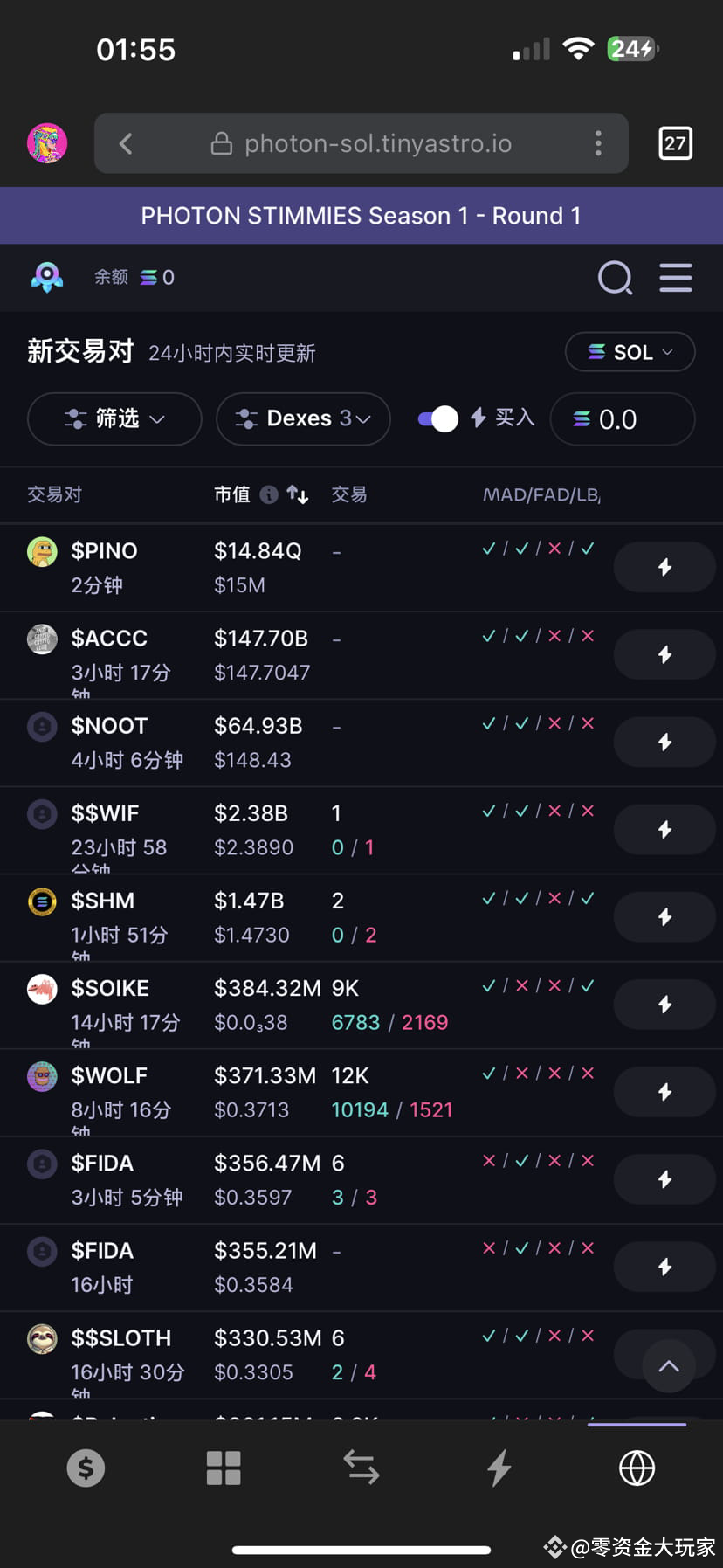
Task: Select the swap arrows icon in bottom bar
Action: pos(361,1468)
